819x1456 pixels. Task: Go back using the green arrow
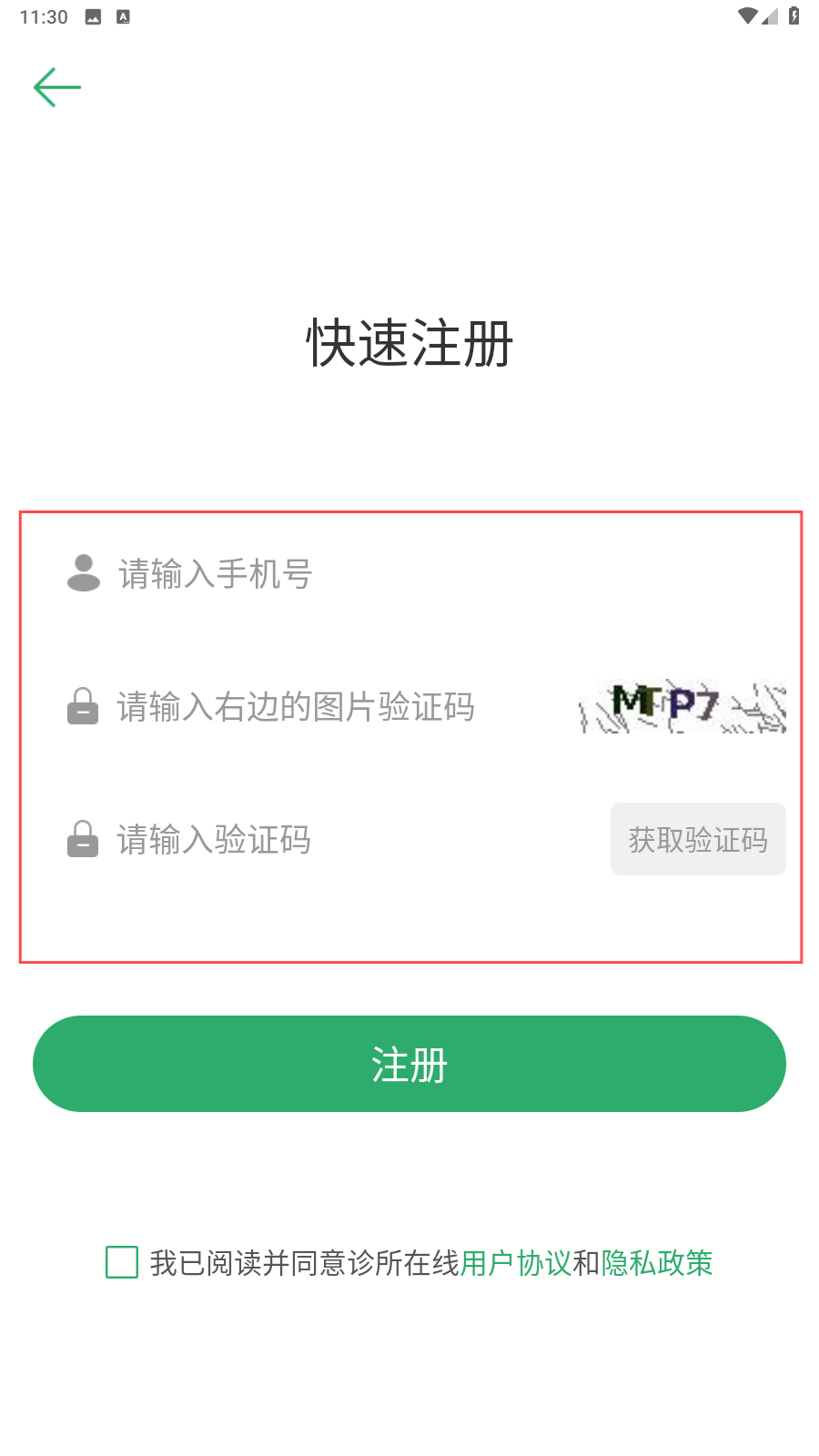coord(57,87)
